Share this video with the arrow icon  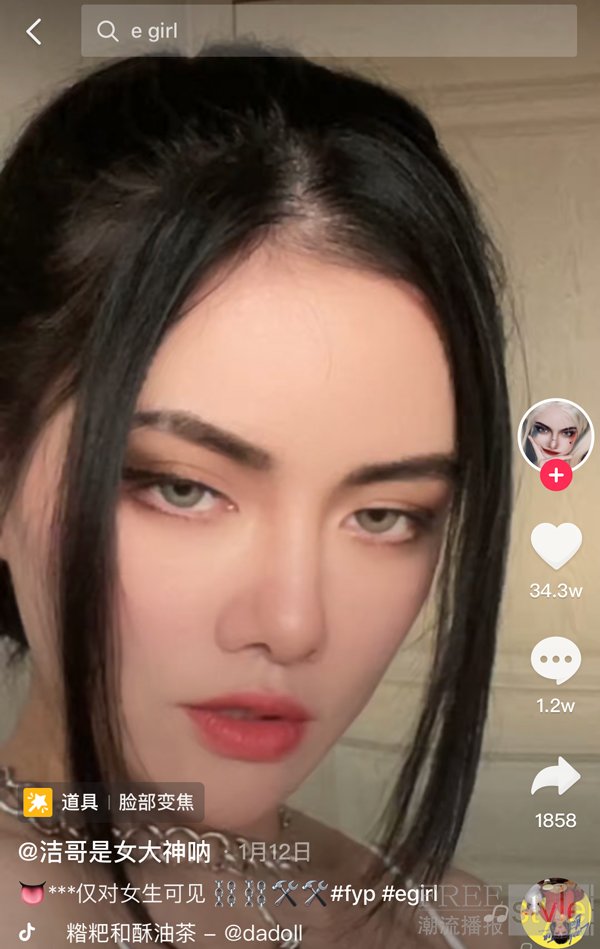555,777
